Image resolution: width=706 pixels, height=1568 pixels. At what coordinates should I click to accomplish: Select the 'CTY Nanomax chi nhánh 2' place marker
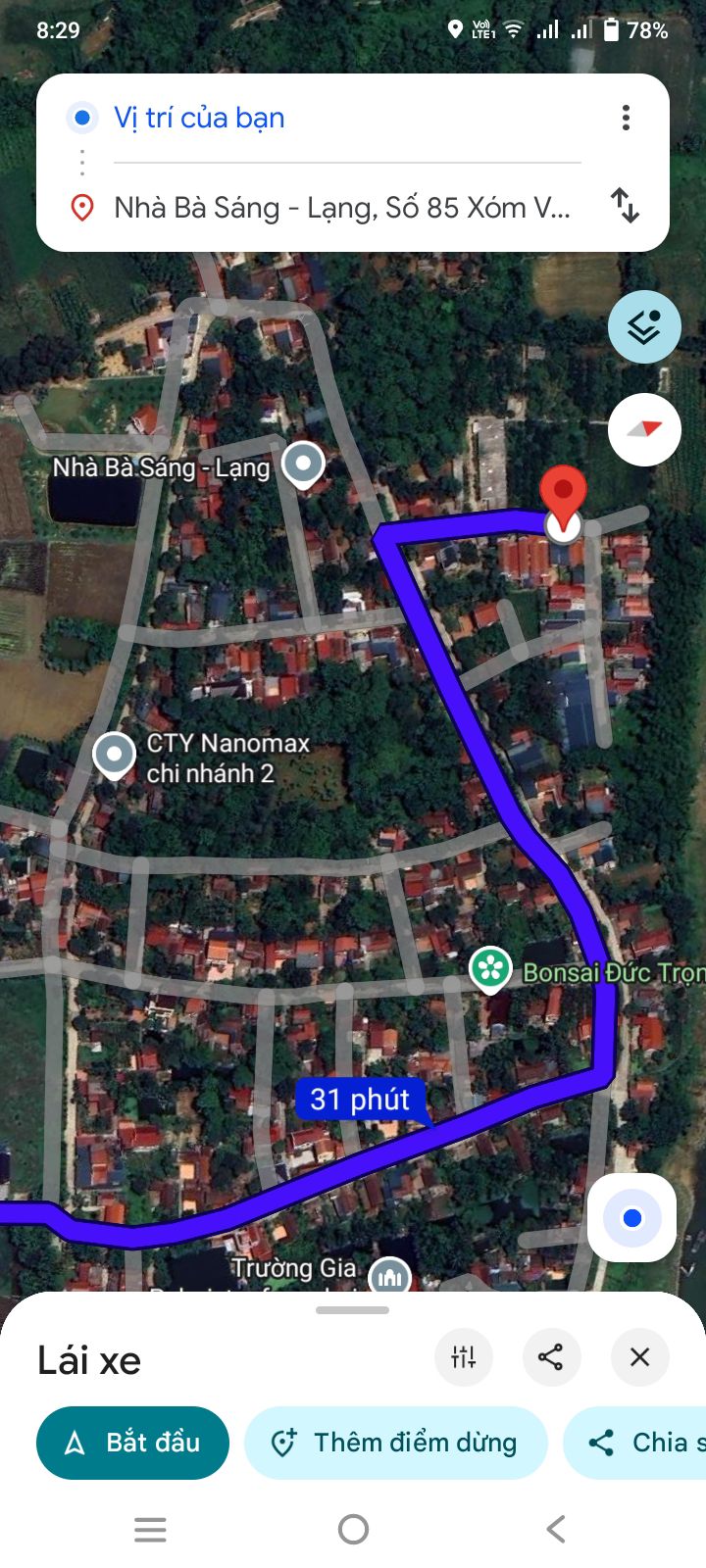114,756
